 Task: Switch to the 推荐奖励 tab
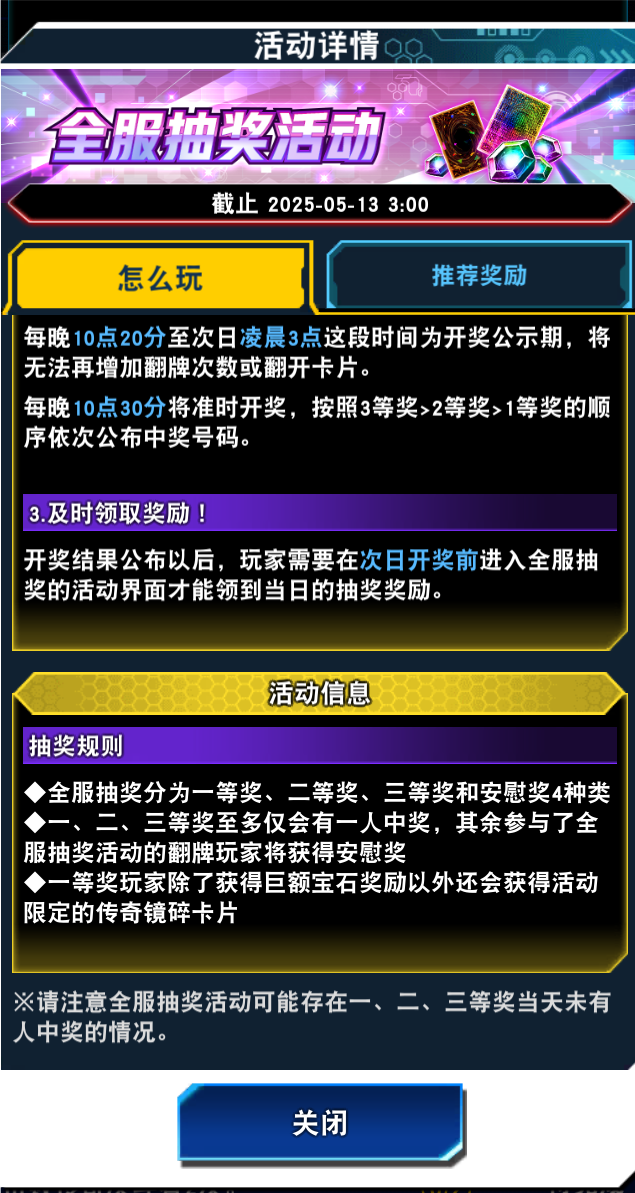(478, 276)
